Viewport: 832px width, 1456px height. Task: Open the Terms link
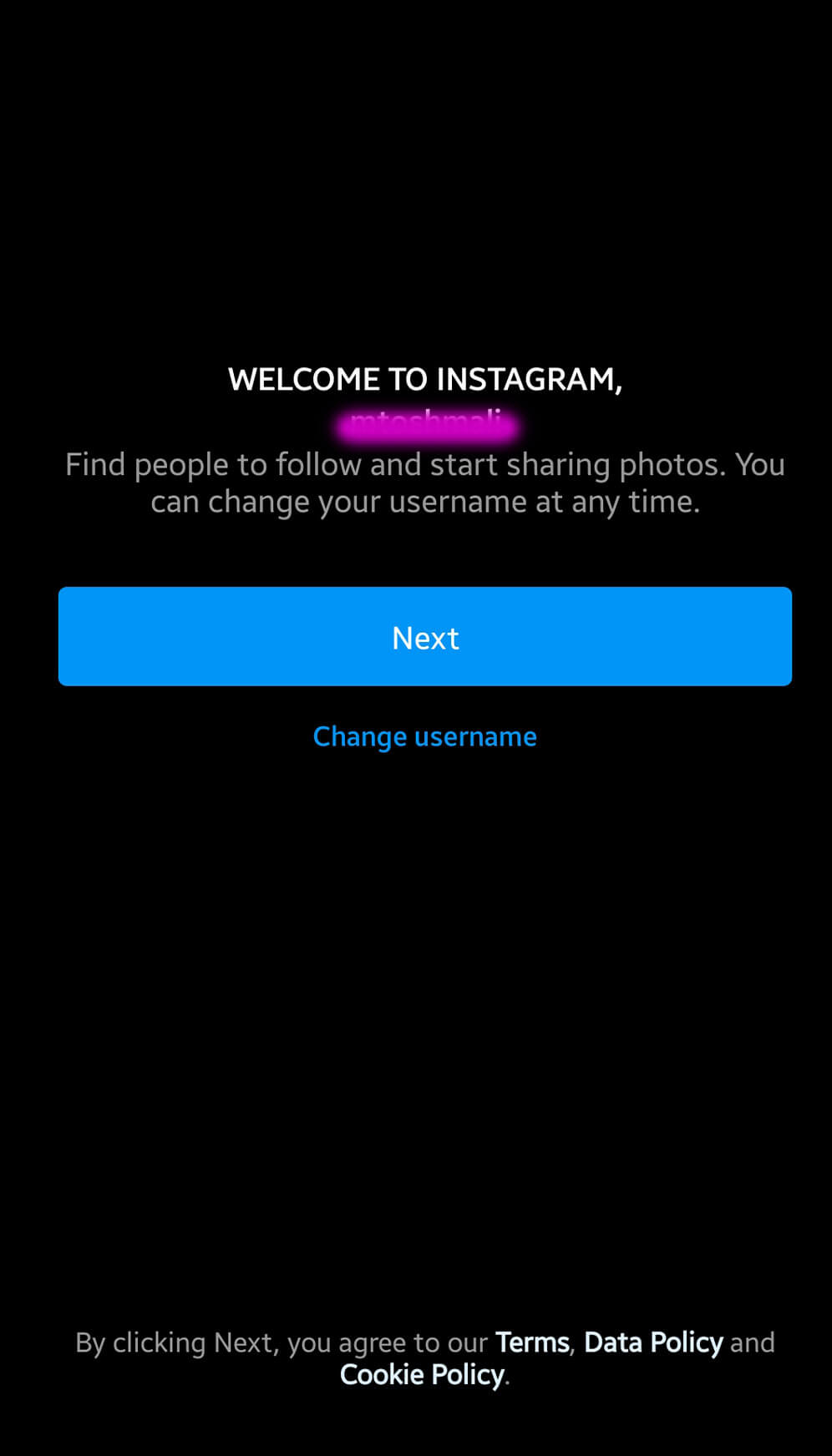coord(532,1342)
